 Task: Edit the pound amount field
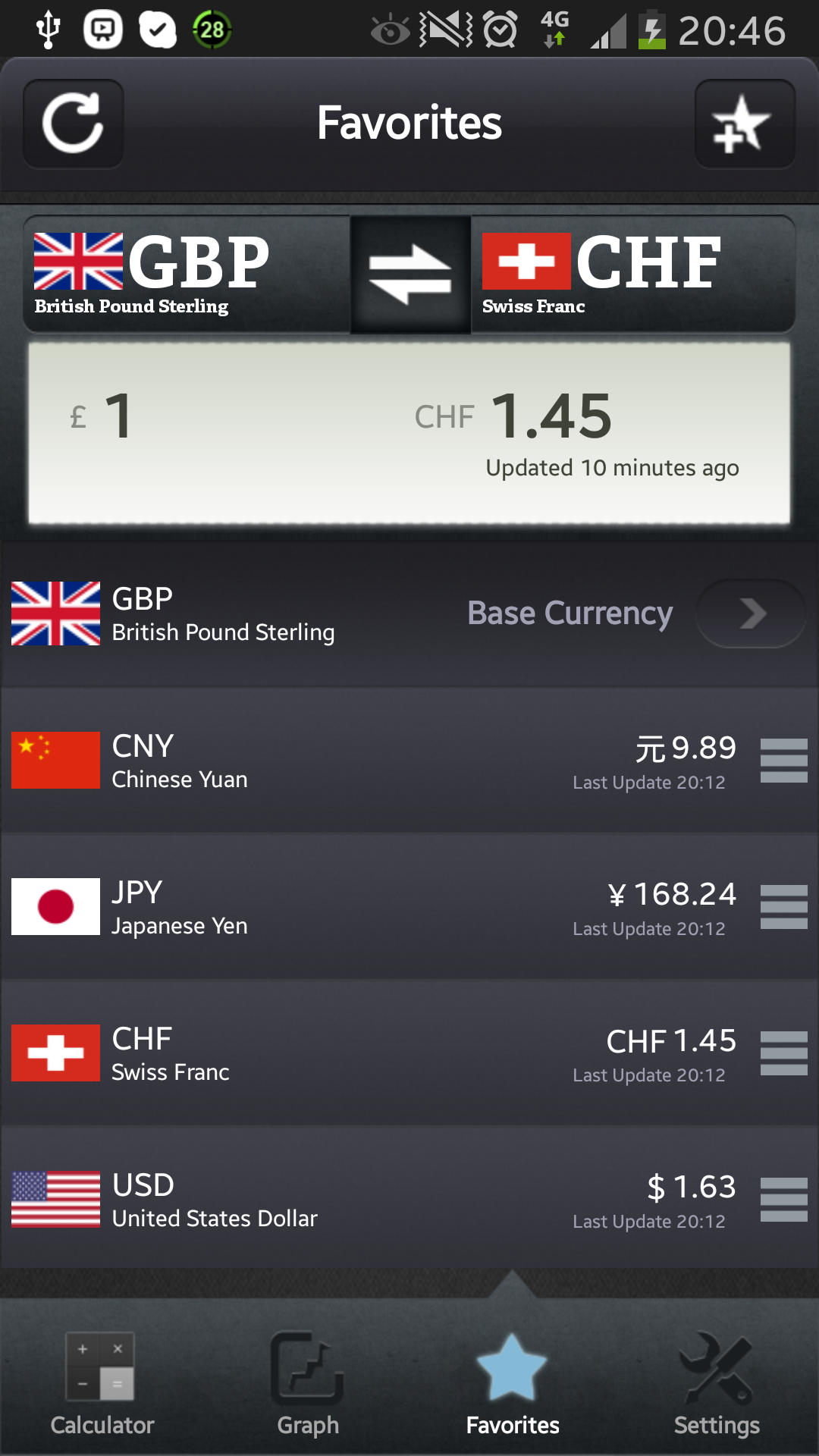click(x=212, y=417)
